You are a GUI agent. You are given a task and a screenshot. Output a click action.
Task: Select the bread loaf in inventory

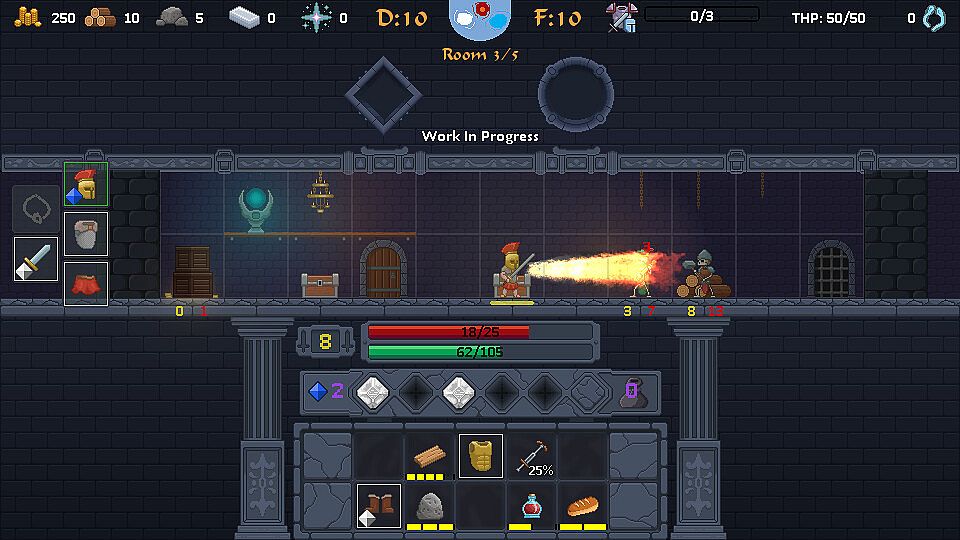pos(583,505)
